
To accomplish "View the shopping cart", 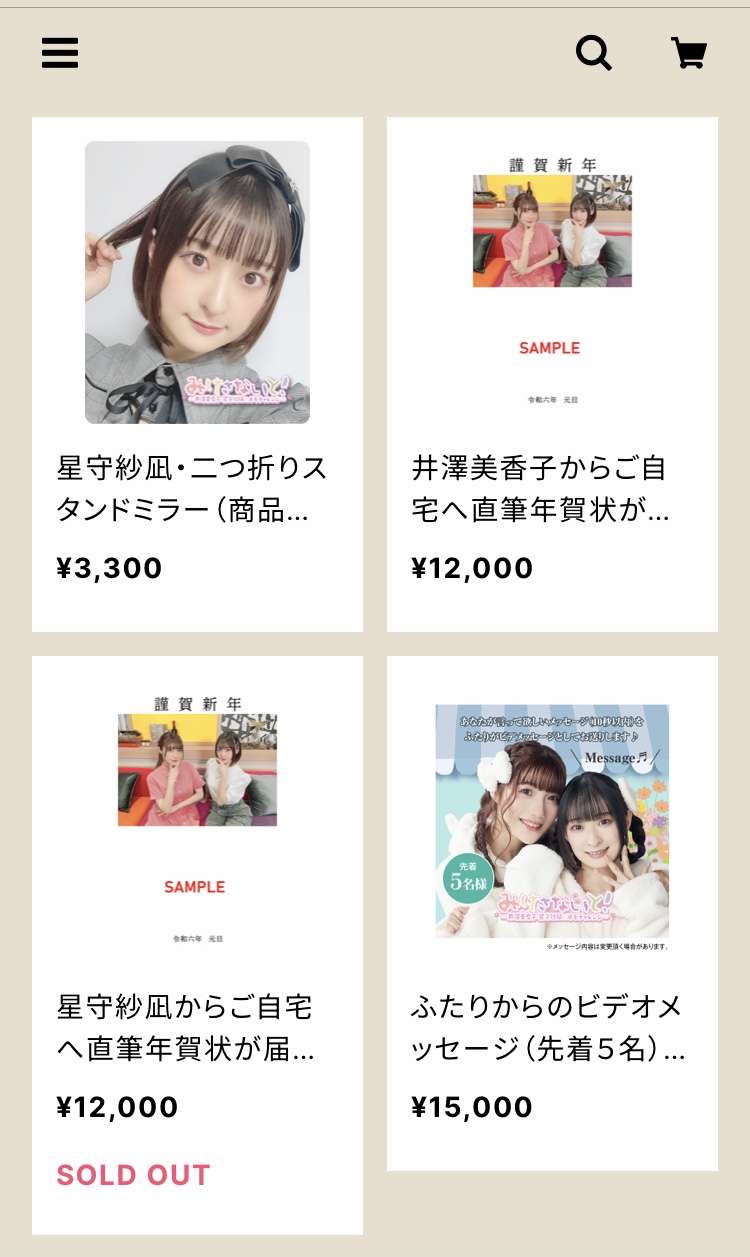I will (689, 52).
